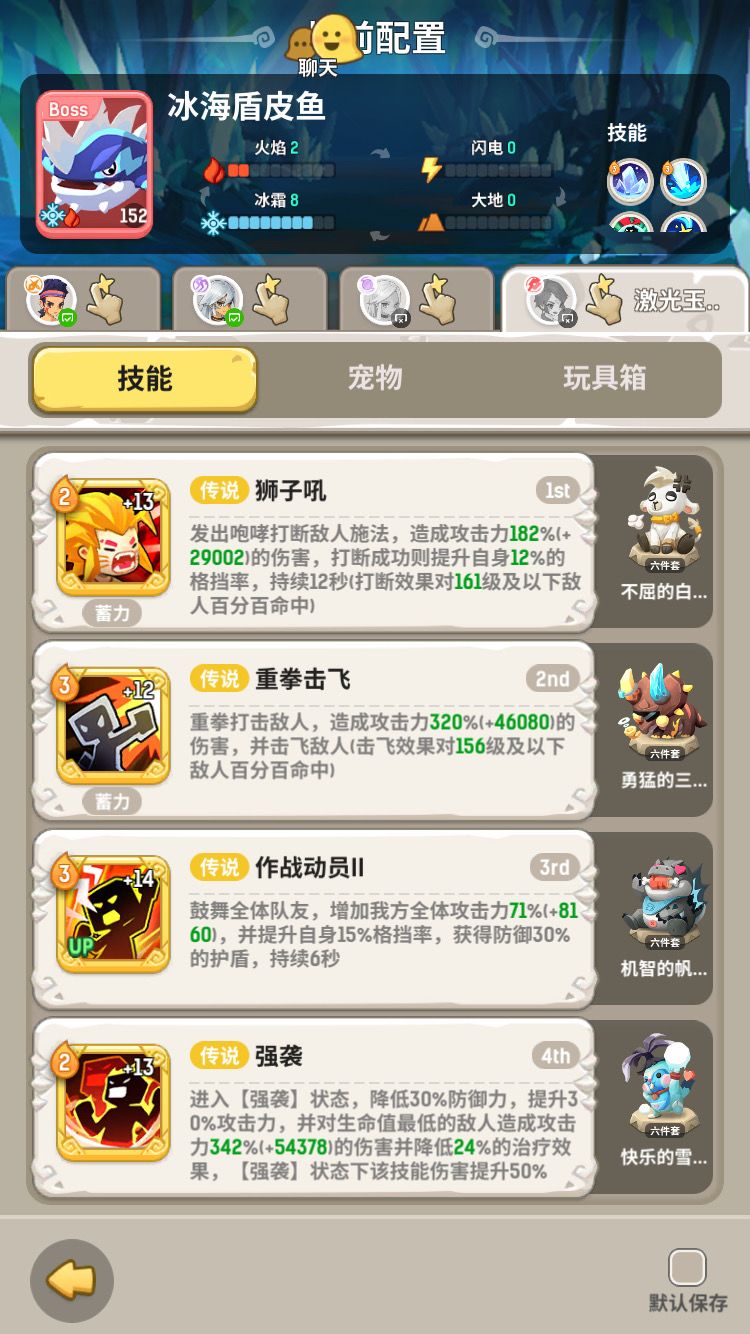Screen dimensions: 750x1334
Task: Open the 聊天 chat bubble
Action: tap(318, 46)
